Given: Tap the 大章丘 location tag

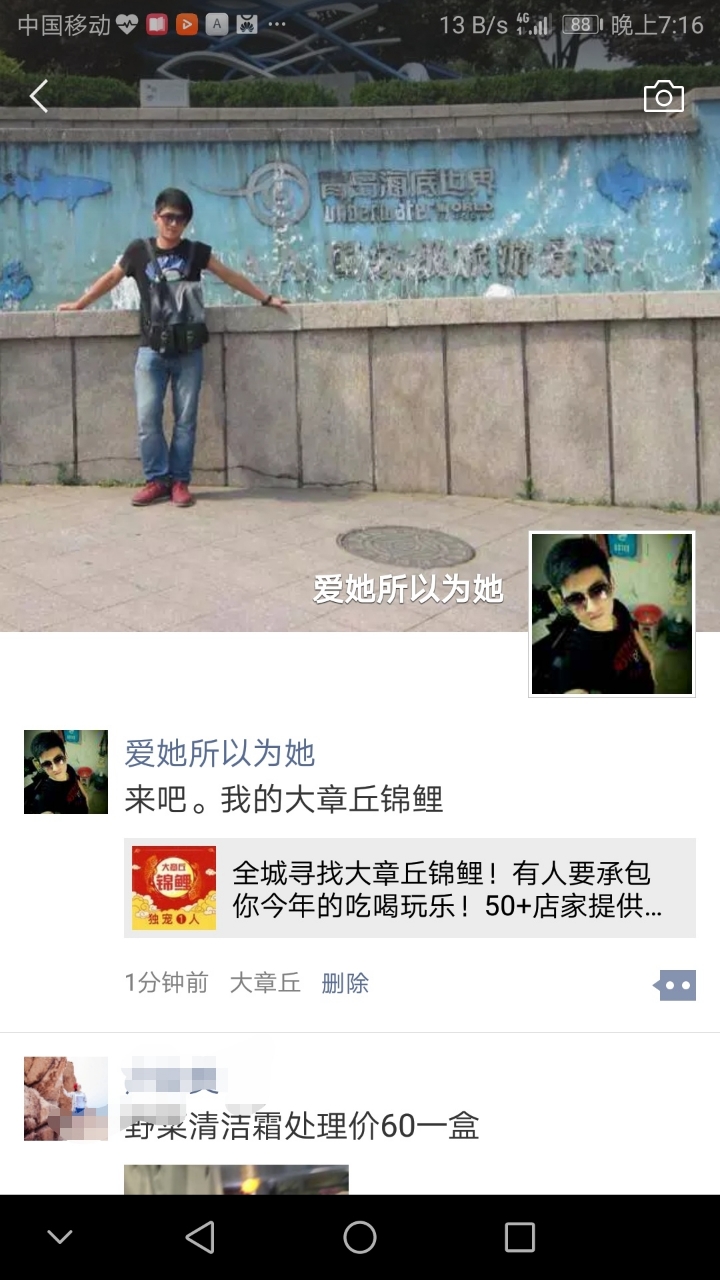Looking at the screenshot, I should pos(265,983).
